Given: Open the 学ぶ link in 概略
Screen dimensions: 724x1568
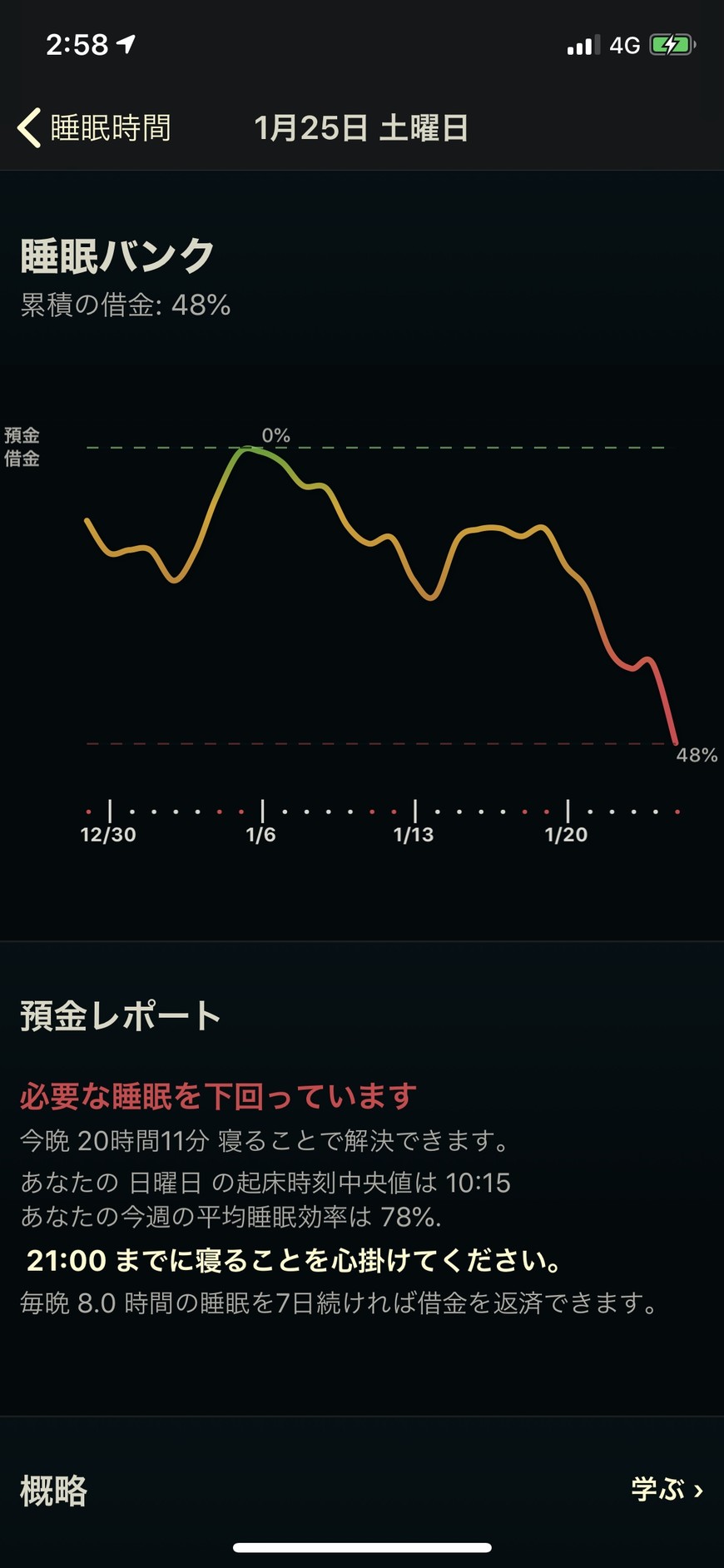Looking at the screenshot, I should [667, 1490].
